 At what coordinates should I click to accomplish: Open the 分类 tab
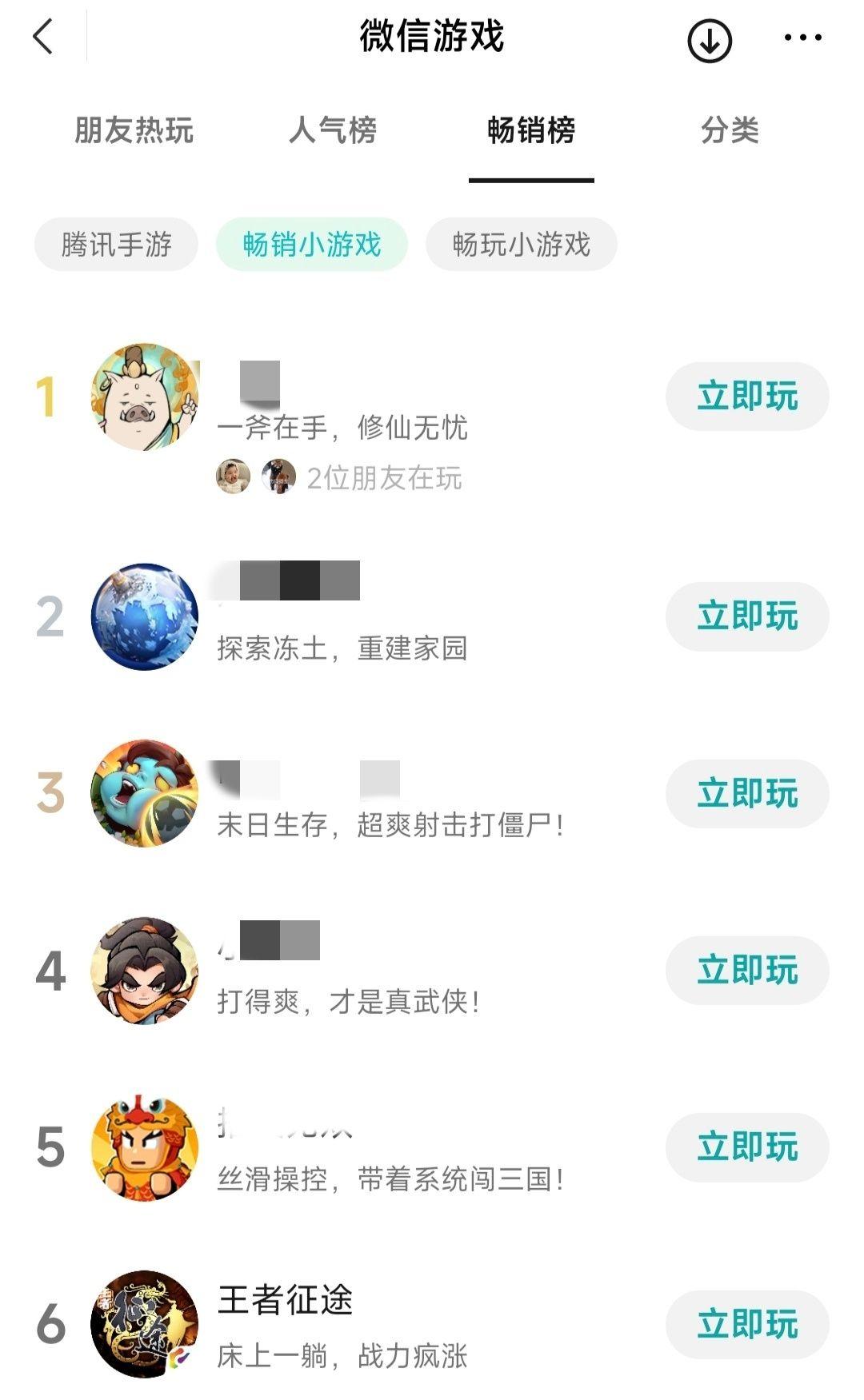click(x=729, y=130)
